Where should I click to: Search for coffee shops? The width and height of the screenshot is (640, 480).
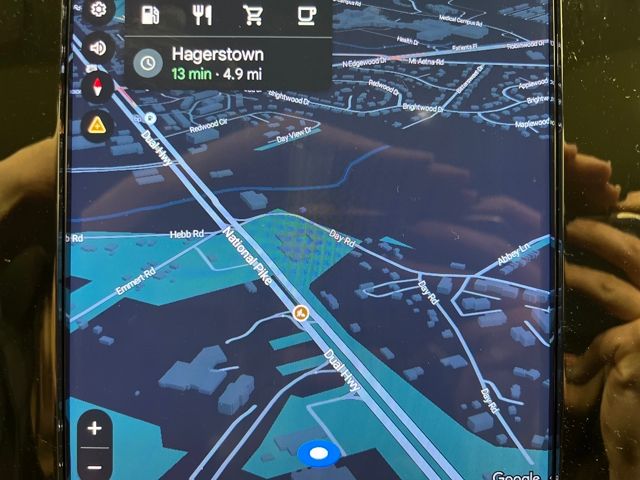pyautogui.click(x=305, y=14)
